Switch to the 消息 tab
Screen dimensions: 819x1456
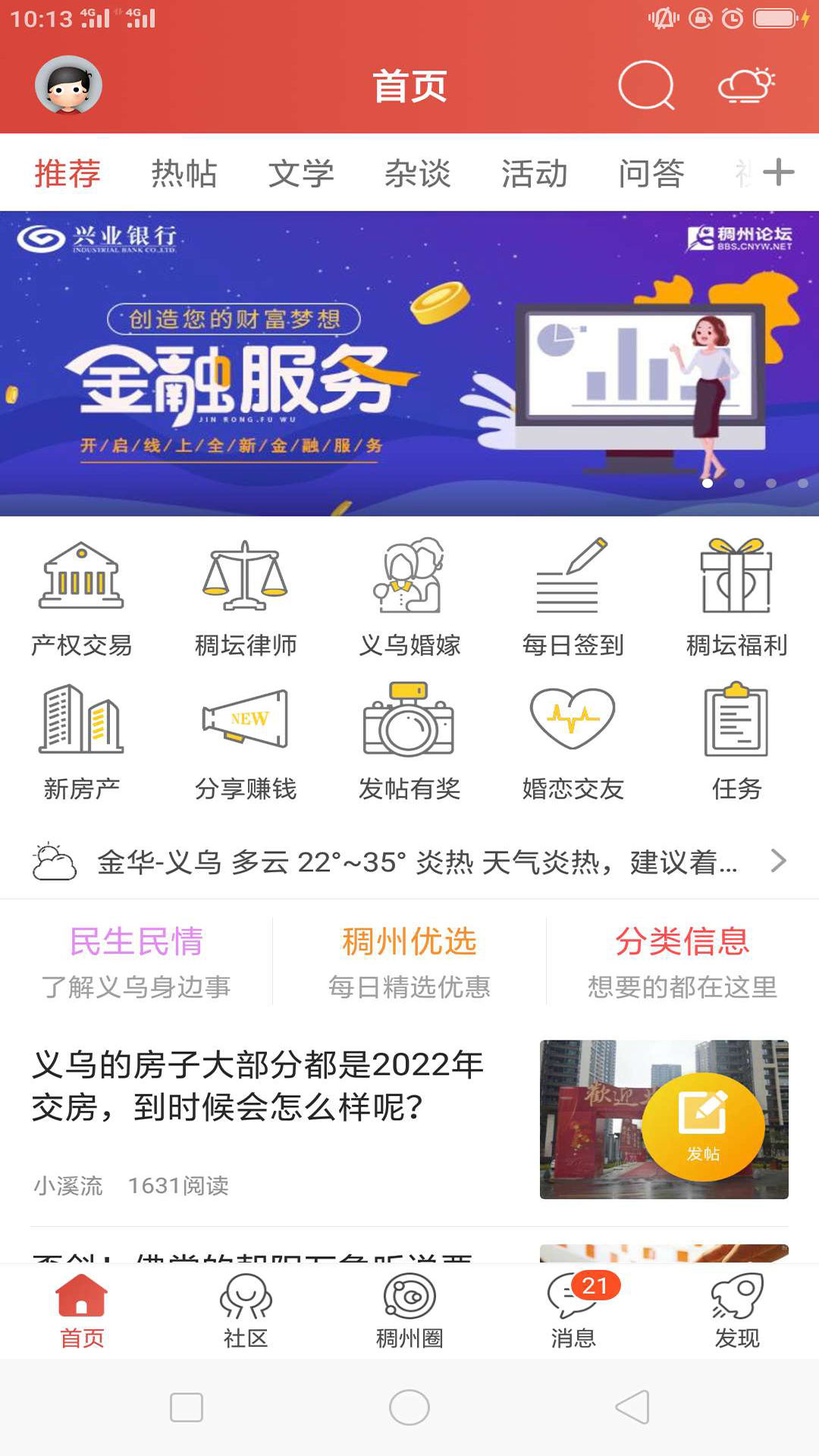pyautogui.click(x=573, y=1310)
